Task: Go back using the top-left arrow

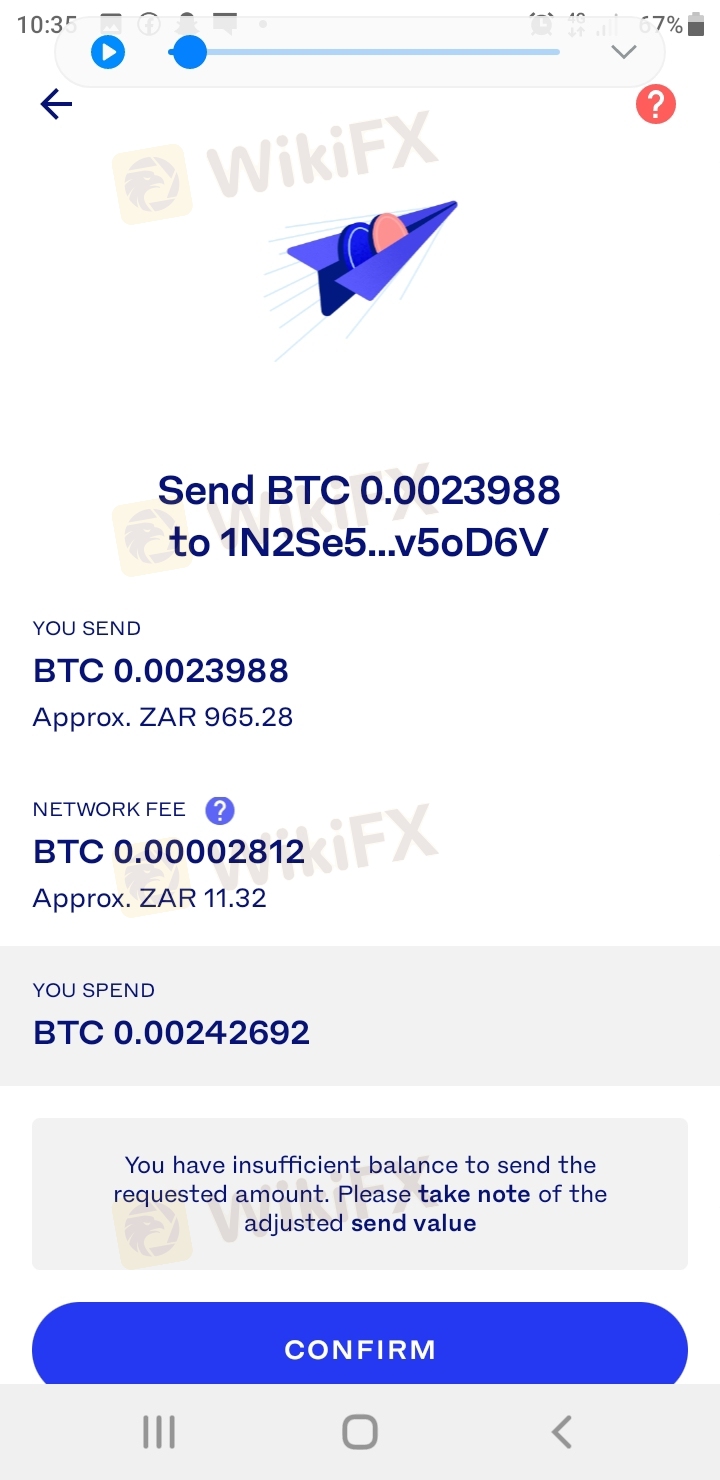Action: click(x=56, y=104)
